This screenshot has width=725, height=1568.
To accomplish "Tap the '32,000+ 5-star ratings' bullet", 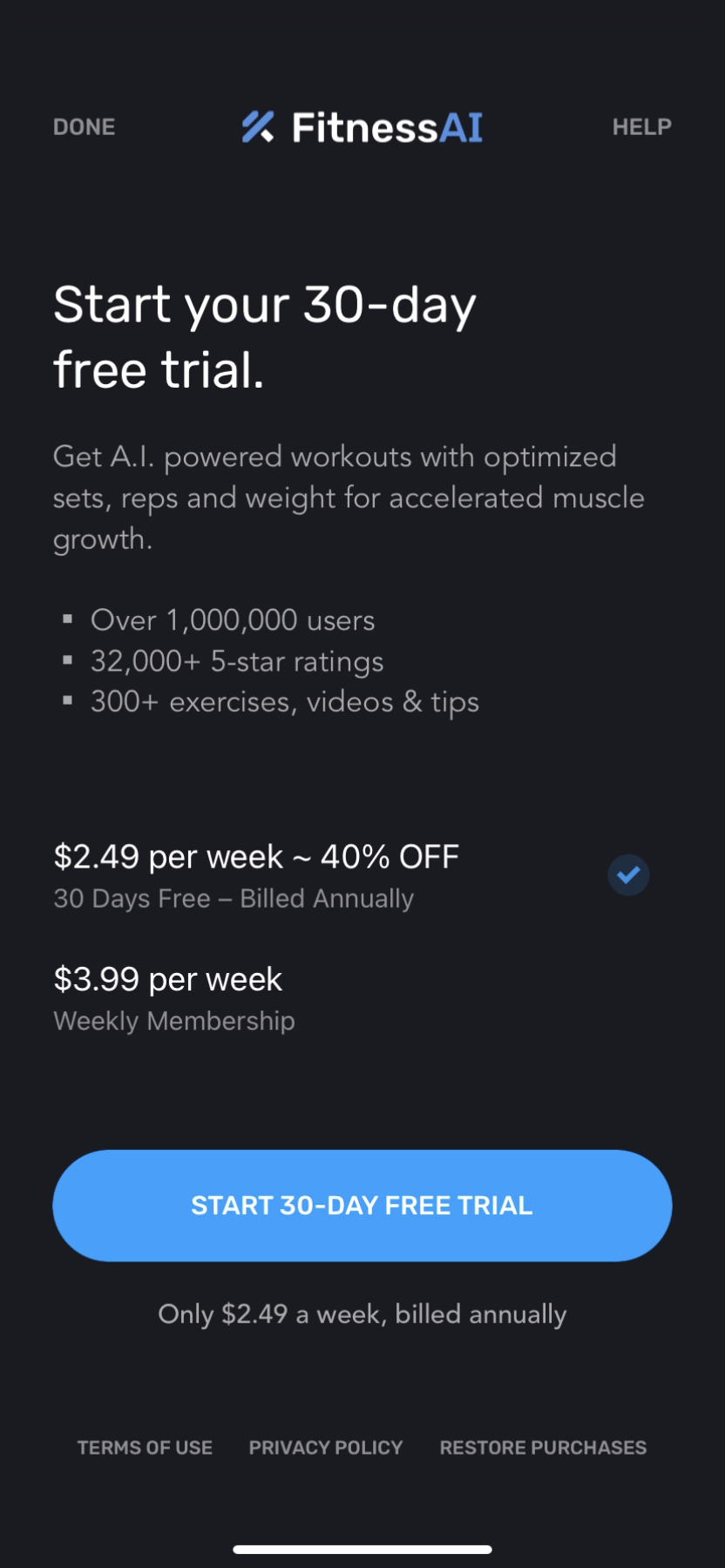I will [237, 661].
